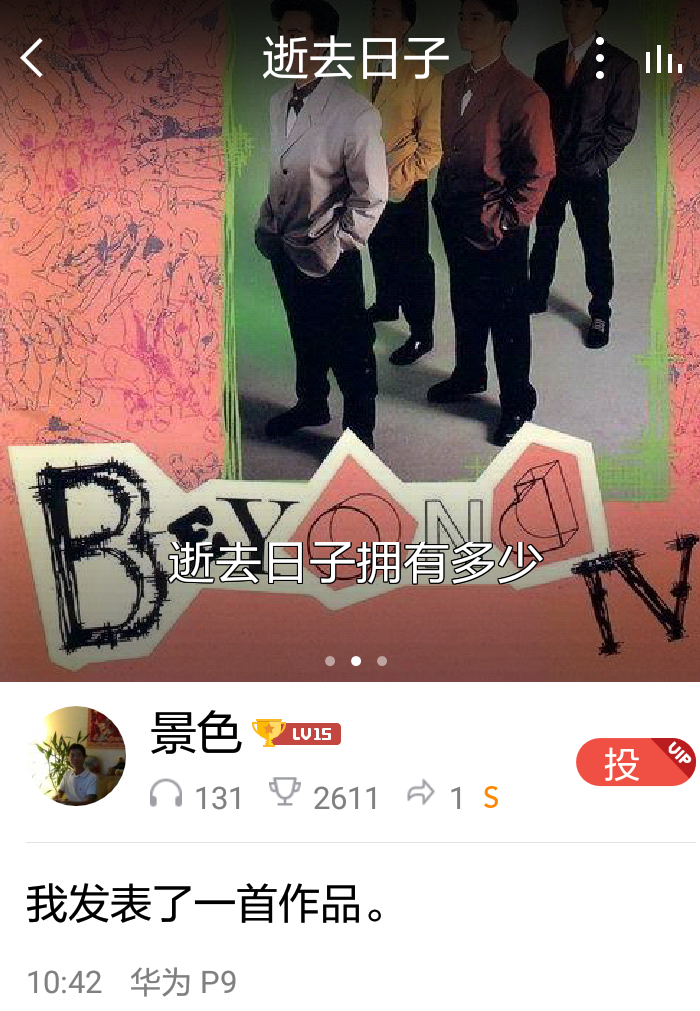Tap the share arrow icon
The width and height of the screenshot is (700, 1011).
pyautogui.click(x=422, y=795)
